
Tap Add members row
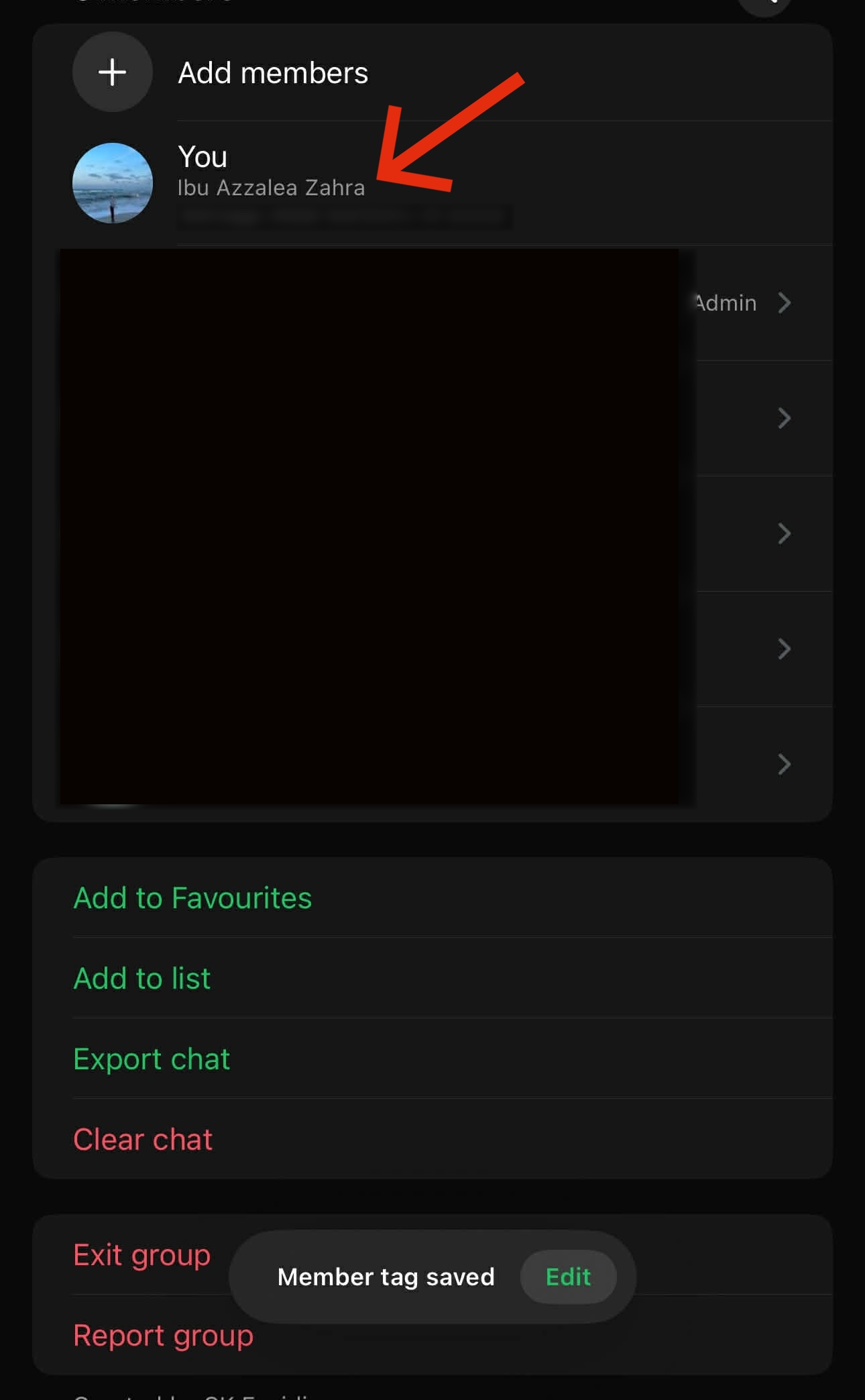pyautogui.click(x=272, y=72)
